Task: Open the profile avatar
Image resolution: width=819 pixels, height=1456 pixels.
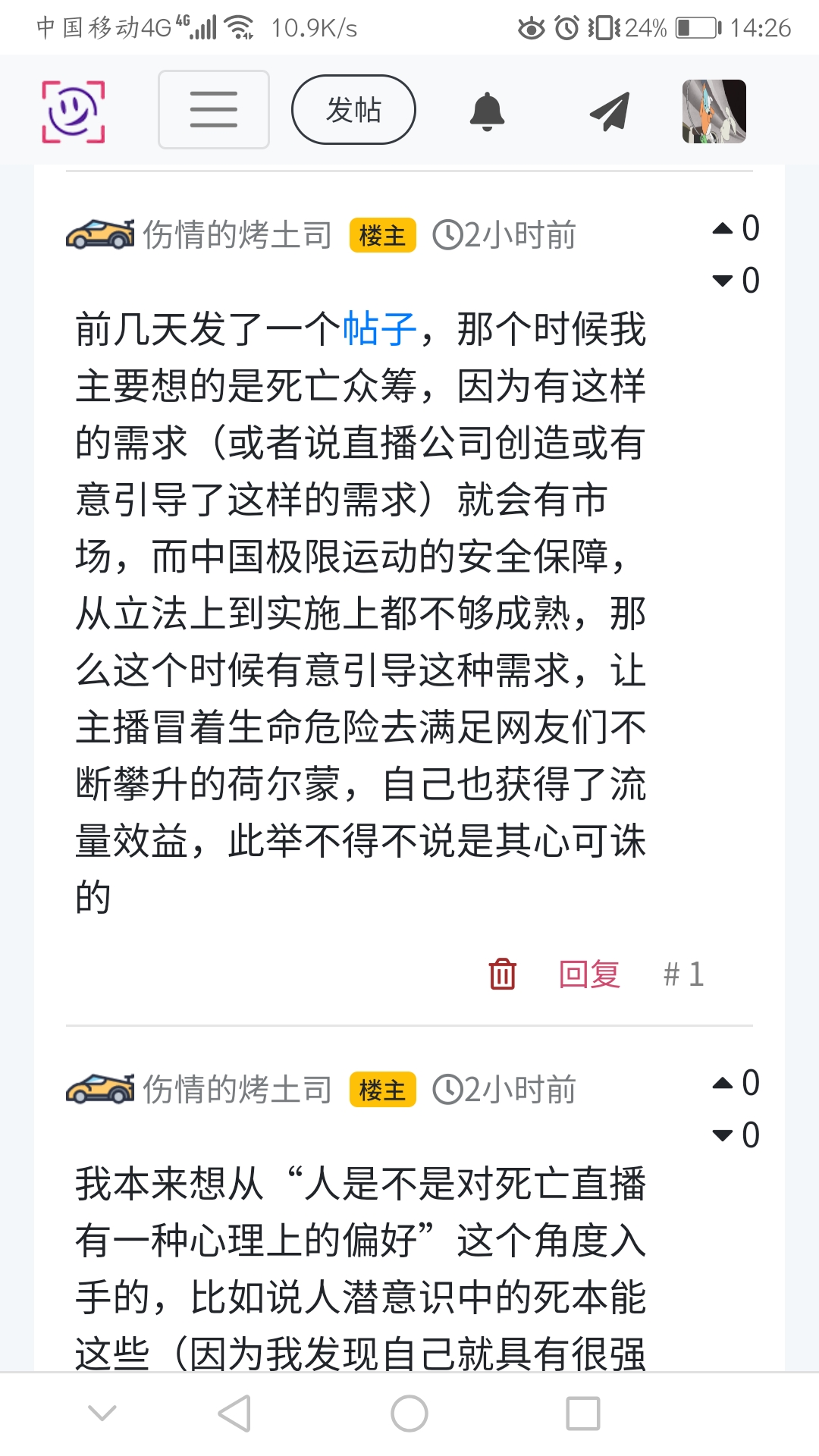Action: (714, 111)
